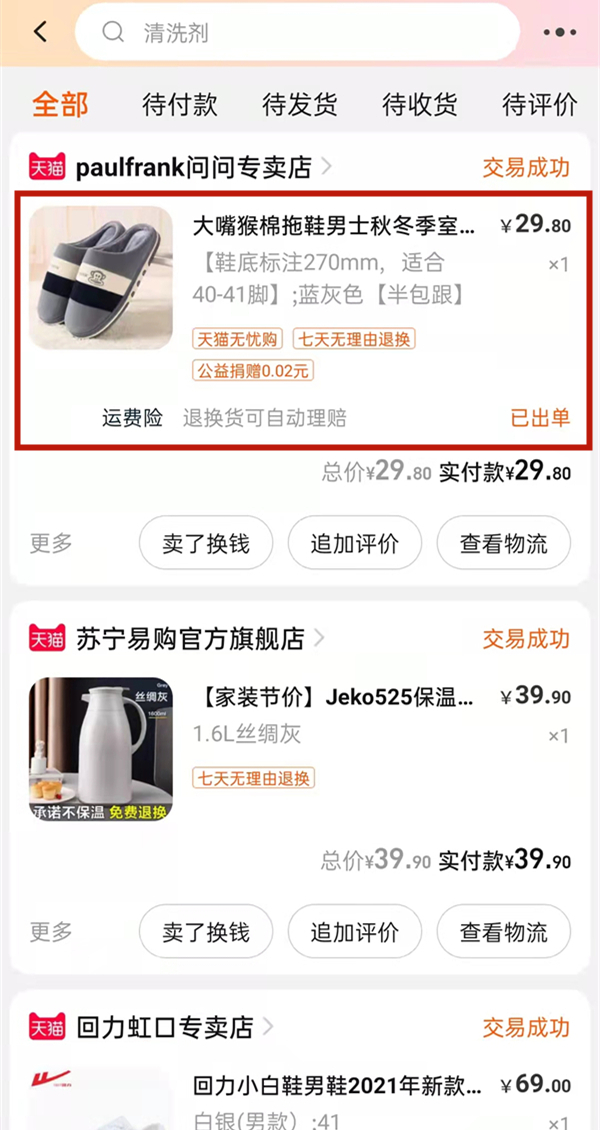Switch to the 待评价 tab
This screenshot has height=1130, width=600.
[540, 104]
